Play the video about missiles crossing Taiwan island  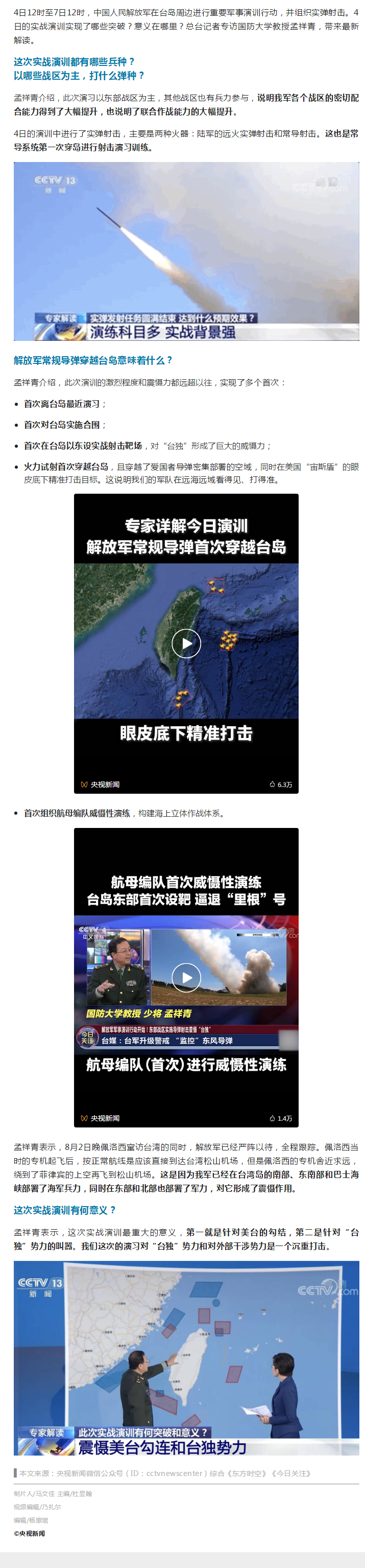coord(186,643)
